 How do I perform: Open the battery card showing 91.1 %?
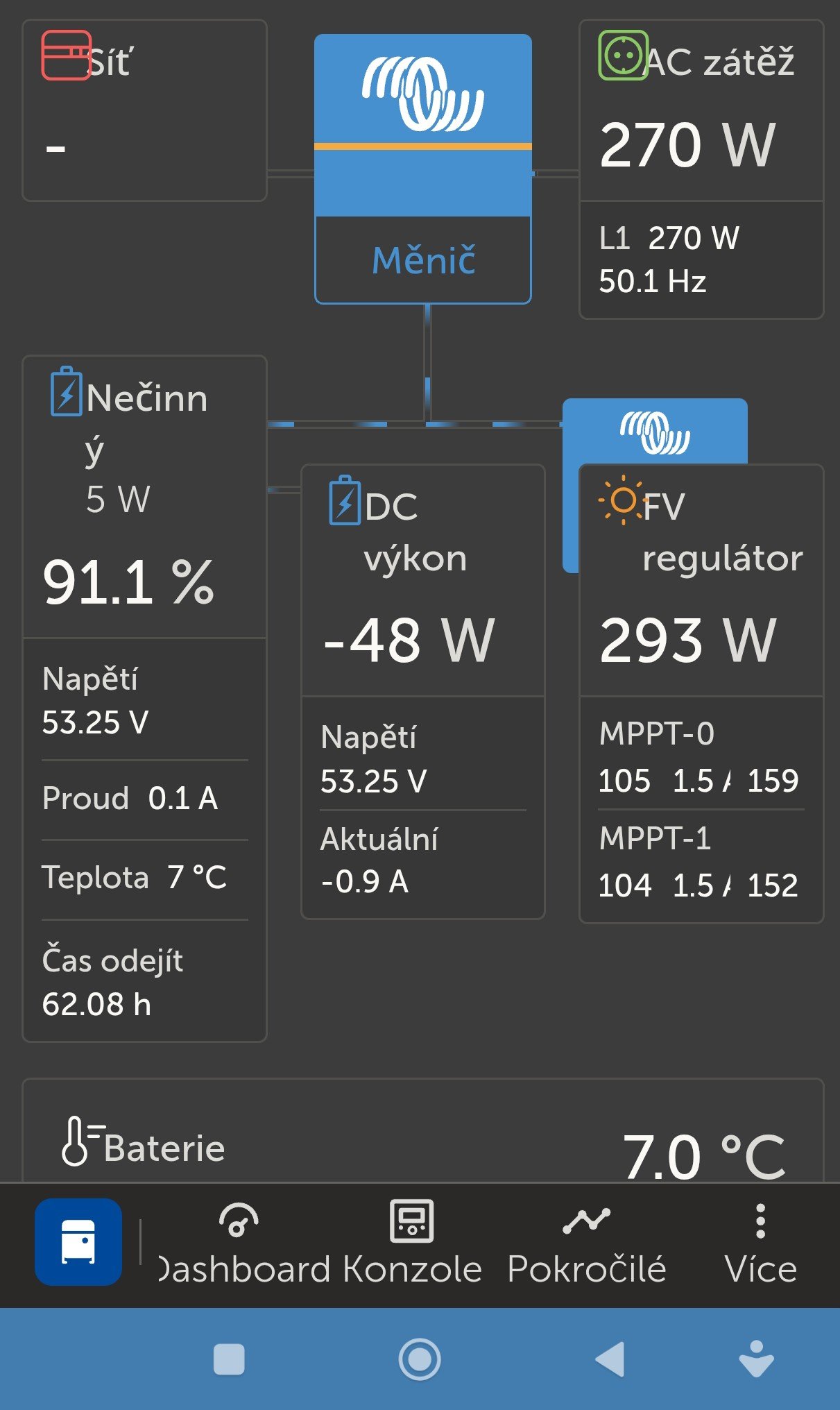point(144,697)
